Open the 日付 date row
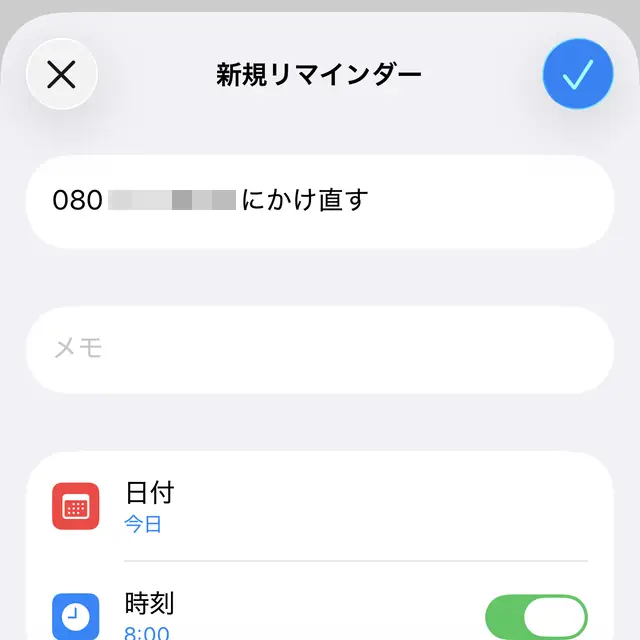 point(320,506)
